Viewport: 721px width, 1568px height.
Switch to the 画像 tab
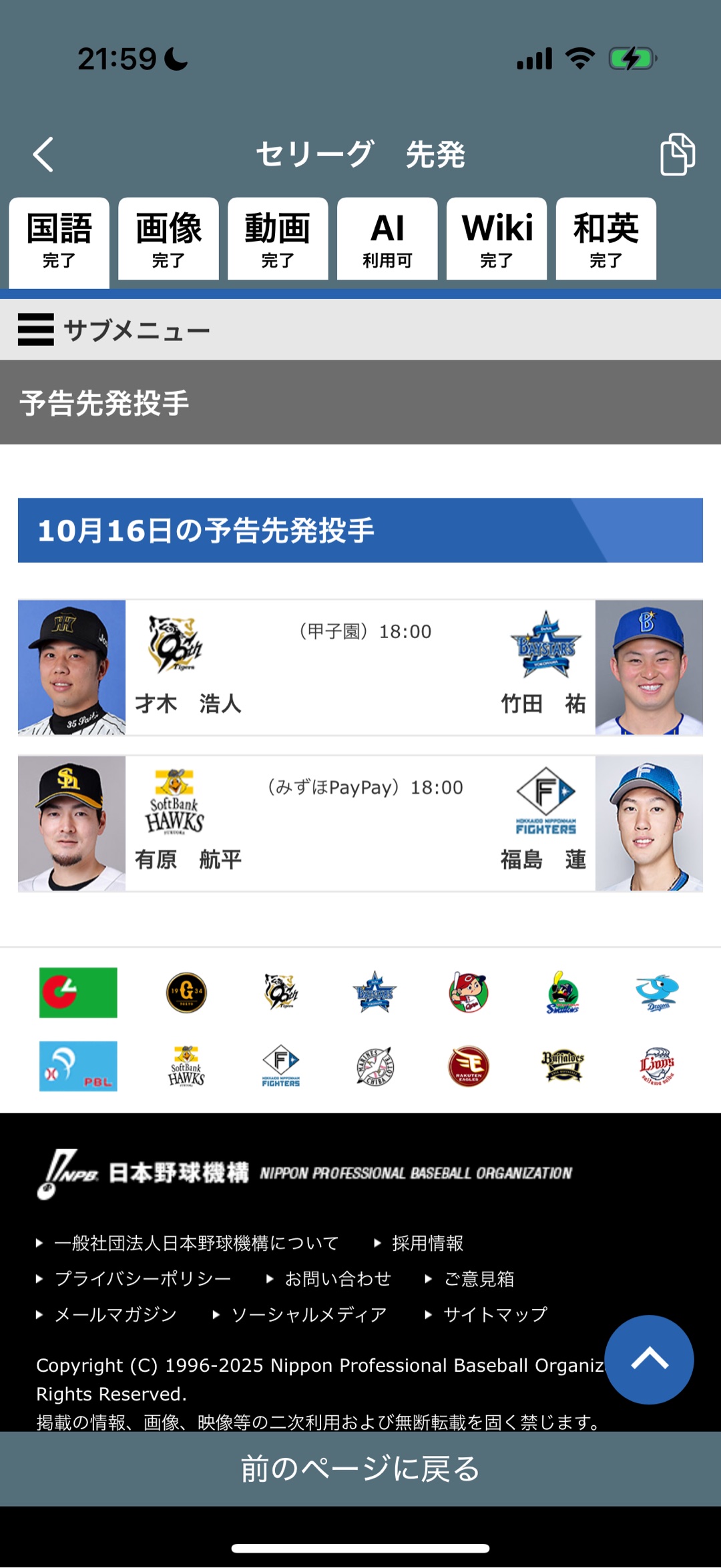[x=168, y=240]
